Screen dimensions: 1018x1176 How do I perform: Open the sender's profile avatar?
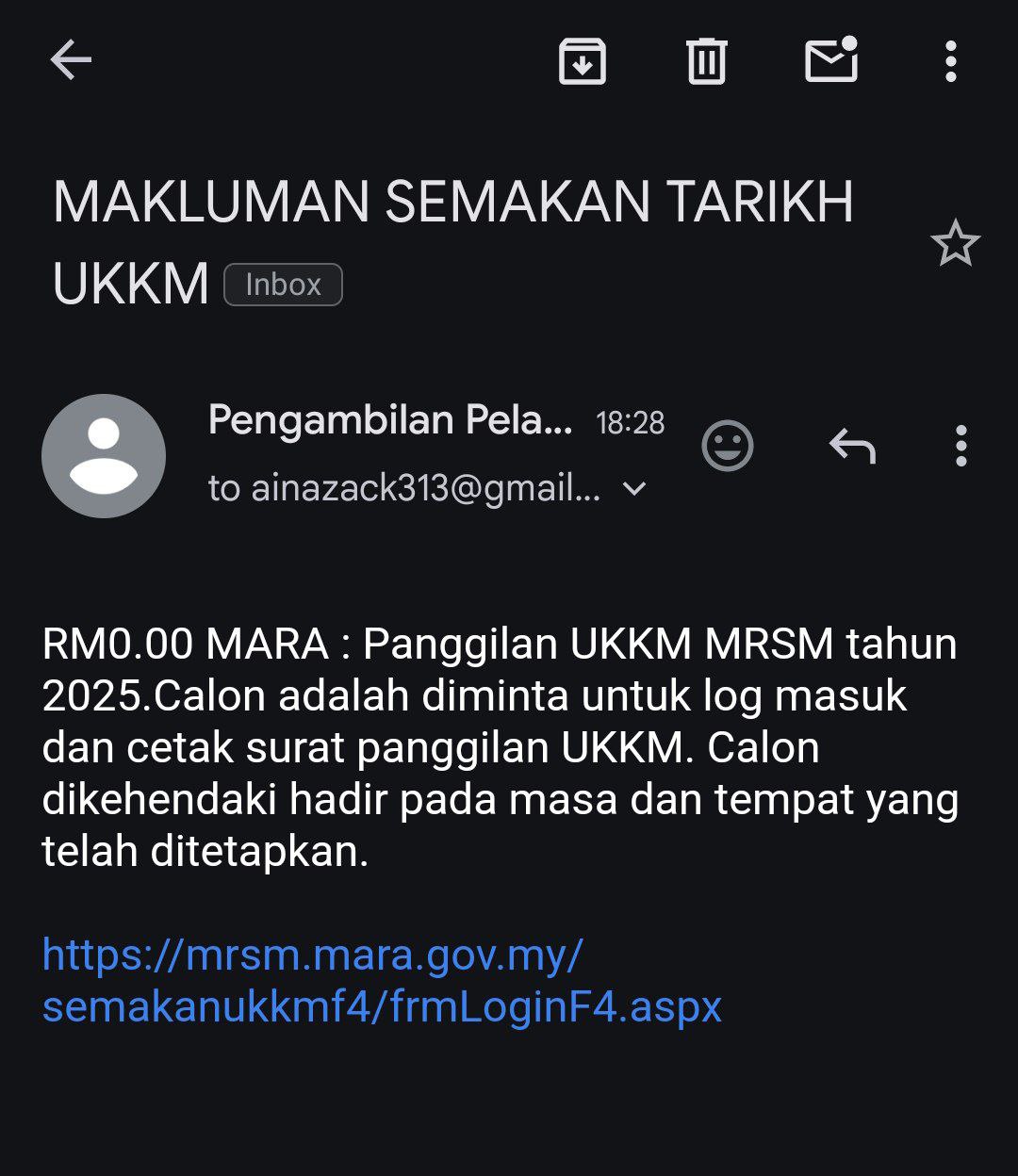104,456
